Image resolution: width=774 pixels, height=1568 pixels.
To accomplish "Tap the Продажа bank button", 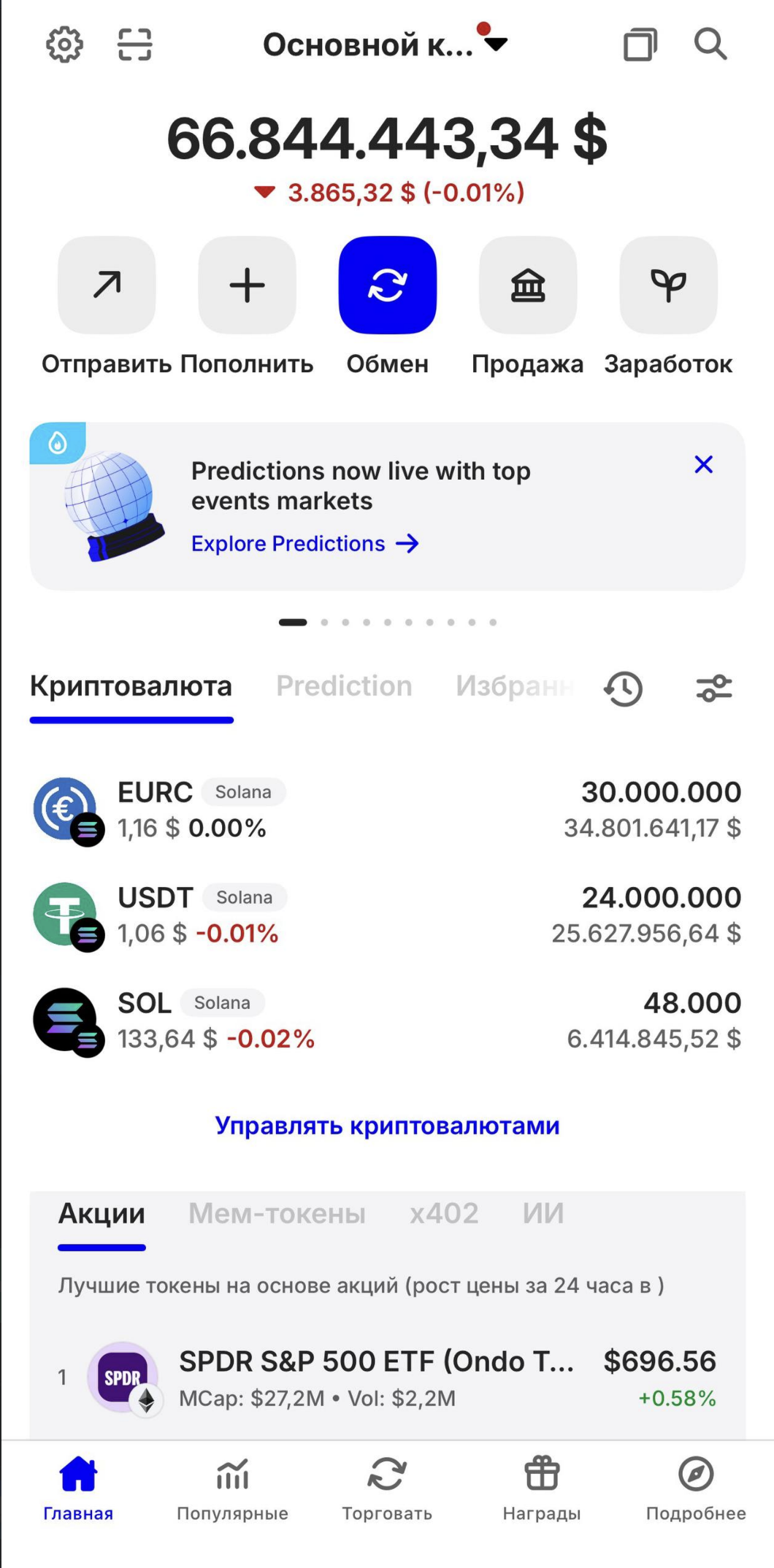I will [527, 285].
